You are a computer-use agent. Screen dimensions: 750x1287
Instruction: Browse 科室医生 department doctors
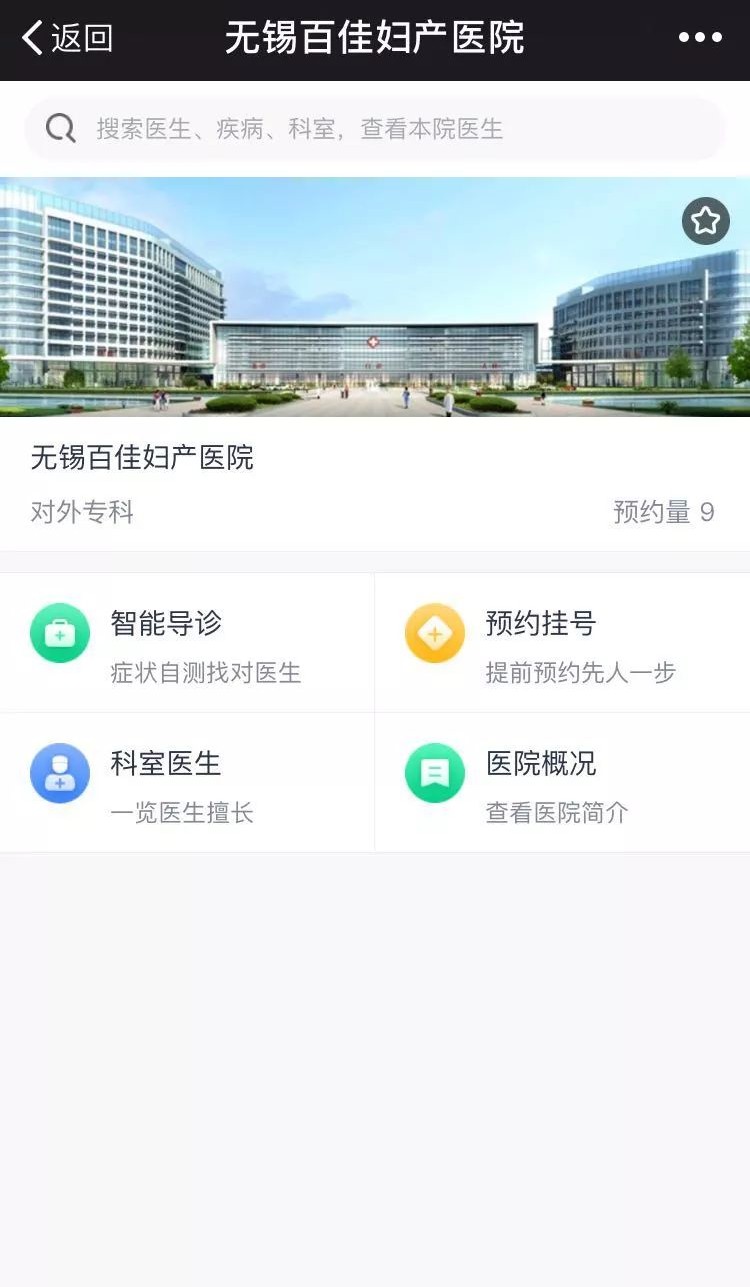[187, 782]
